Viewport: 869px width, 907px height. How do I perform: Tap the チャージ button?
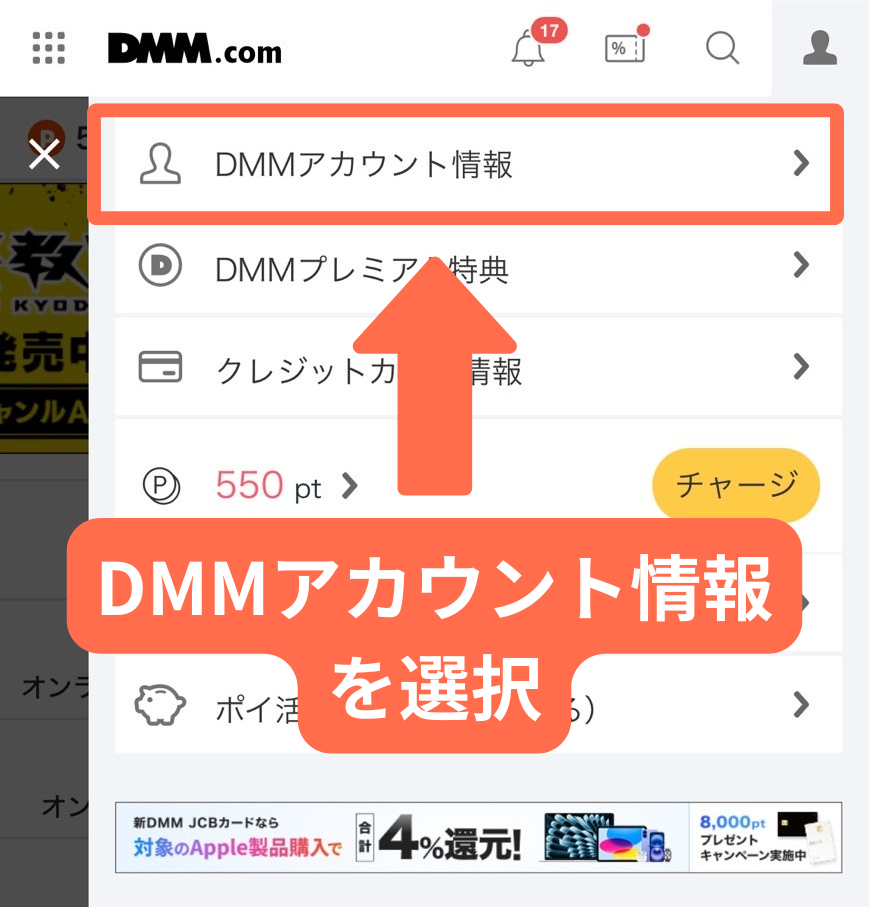pyautogui.click(x=736, y=485)
